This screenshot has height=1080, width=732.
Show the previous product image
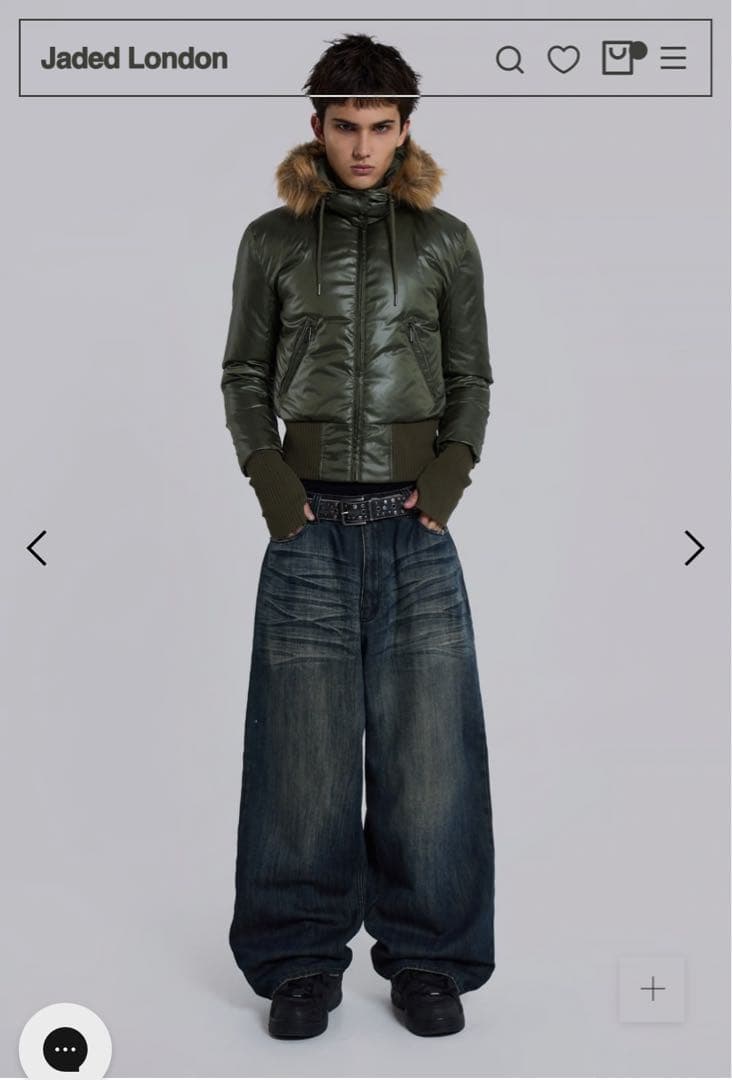(37, 548)
